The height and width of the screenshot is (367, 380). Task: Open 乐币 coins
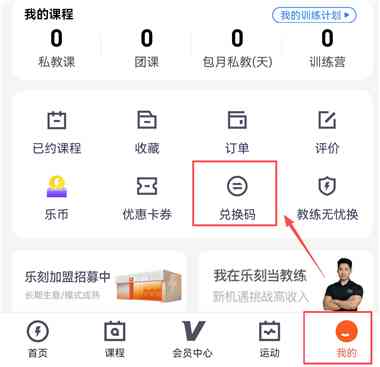[x=57, y=198]
